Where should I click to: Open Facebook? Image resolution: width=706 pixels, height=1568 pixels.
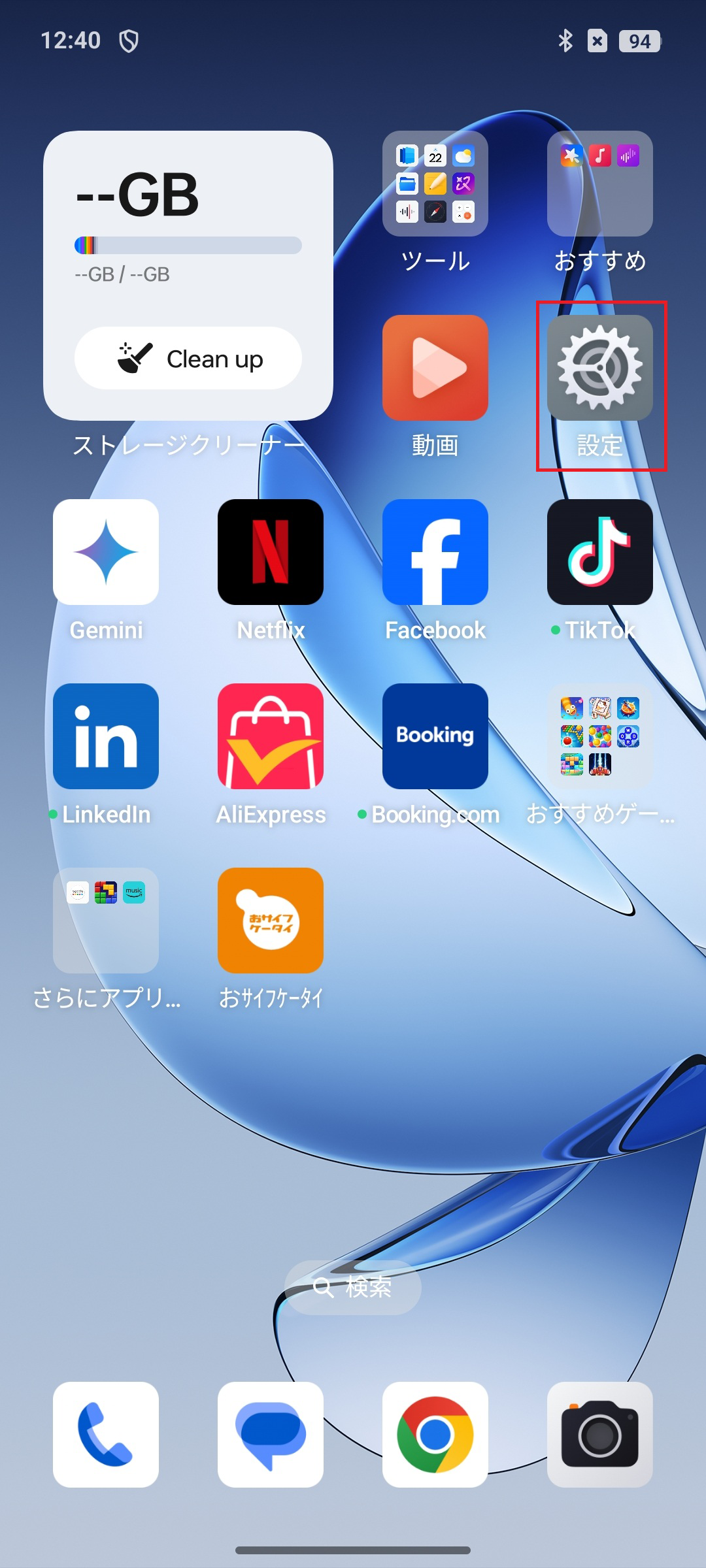pos(435,551)
